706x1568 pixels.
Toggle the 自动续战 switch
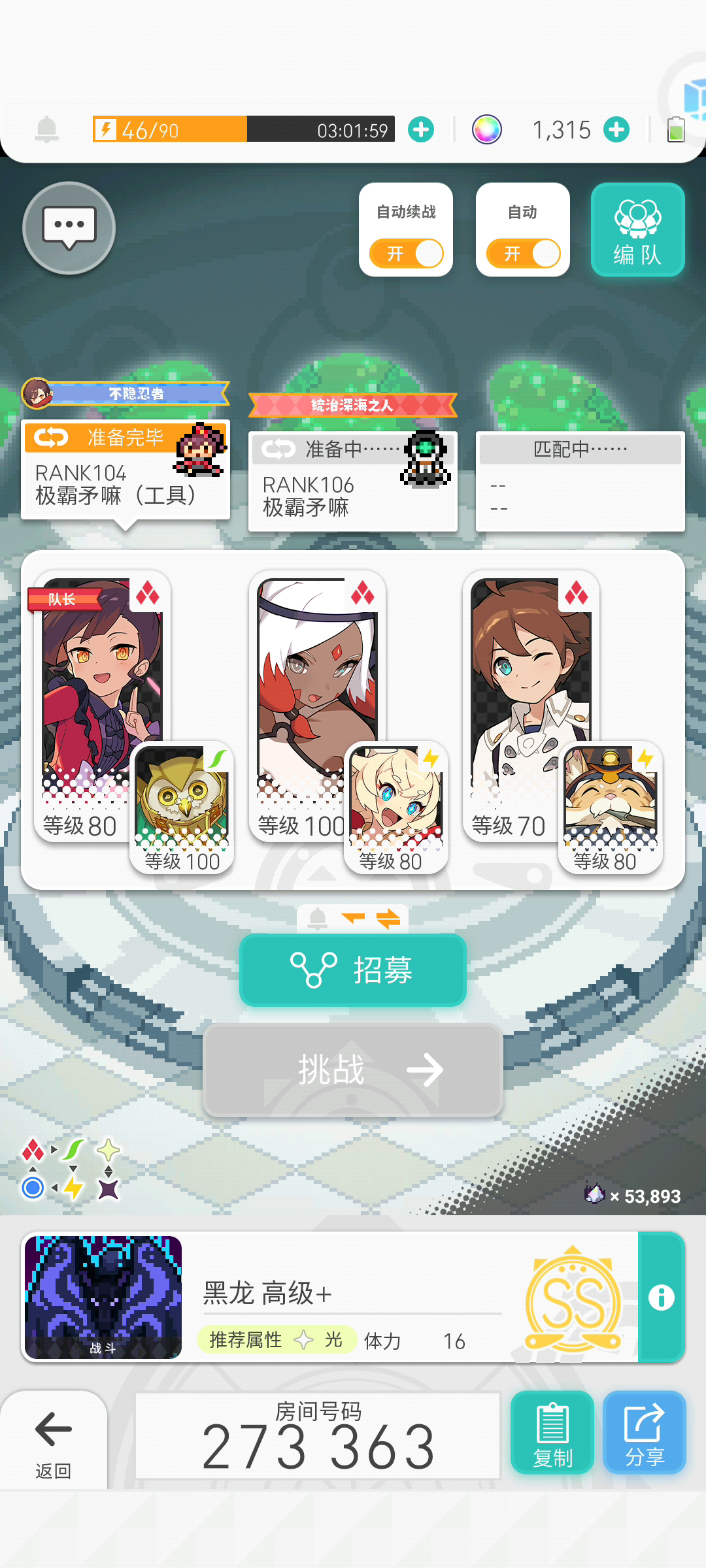(406, 253)
